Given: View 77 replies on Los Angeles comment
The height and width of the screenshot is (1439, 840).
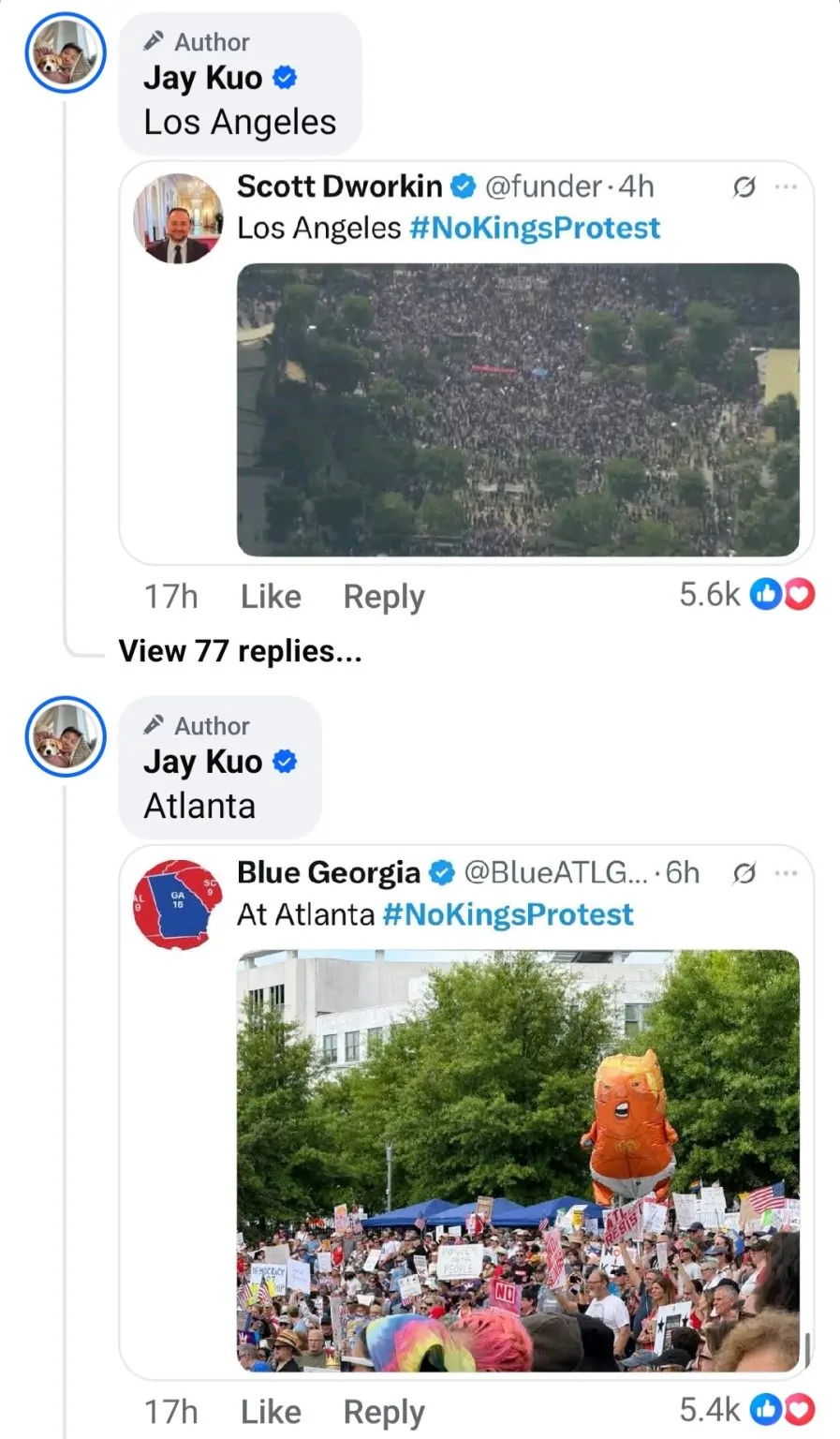Looking at the screenshot, I should click(x=240, y=651).
